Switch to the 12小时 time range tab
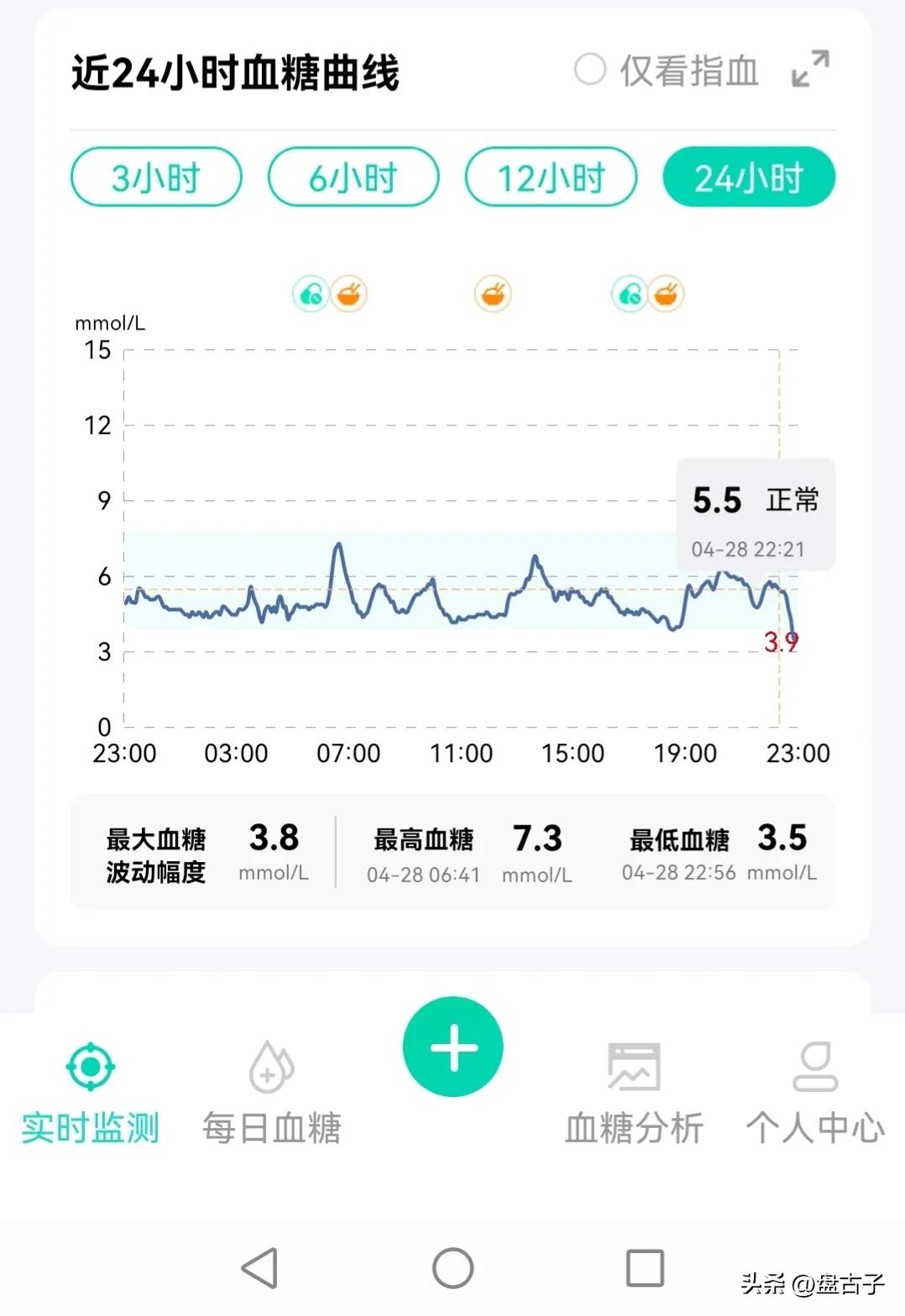 click(551, 176)
